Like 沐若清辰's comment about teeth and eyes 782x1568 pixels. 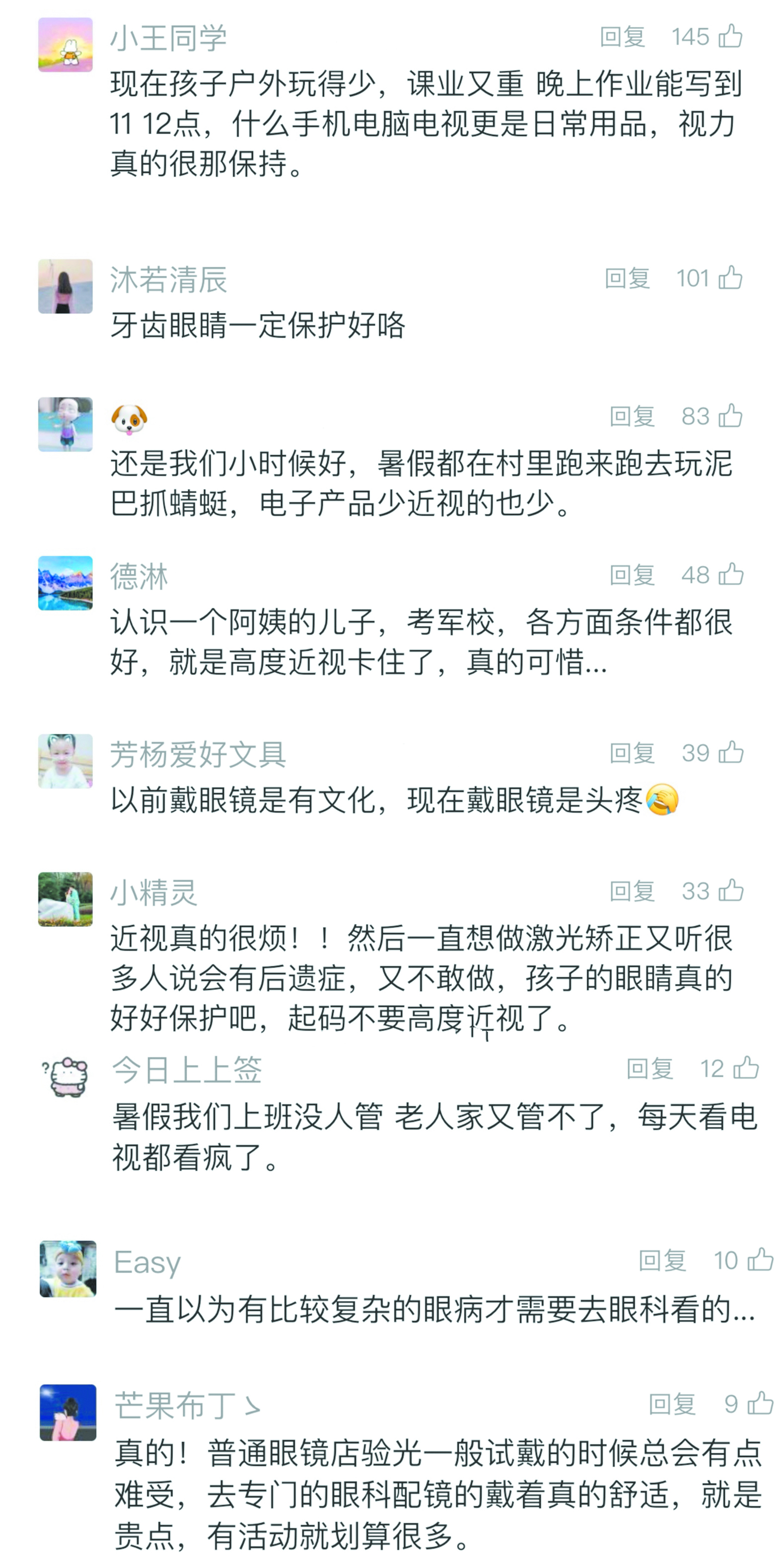point(730,278)
